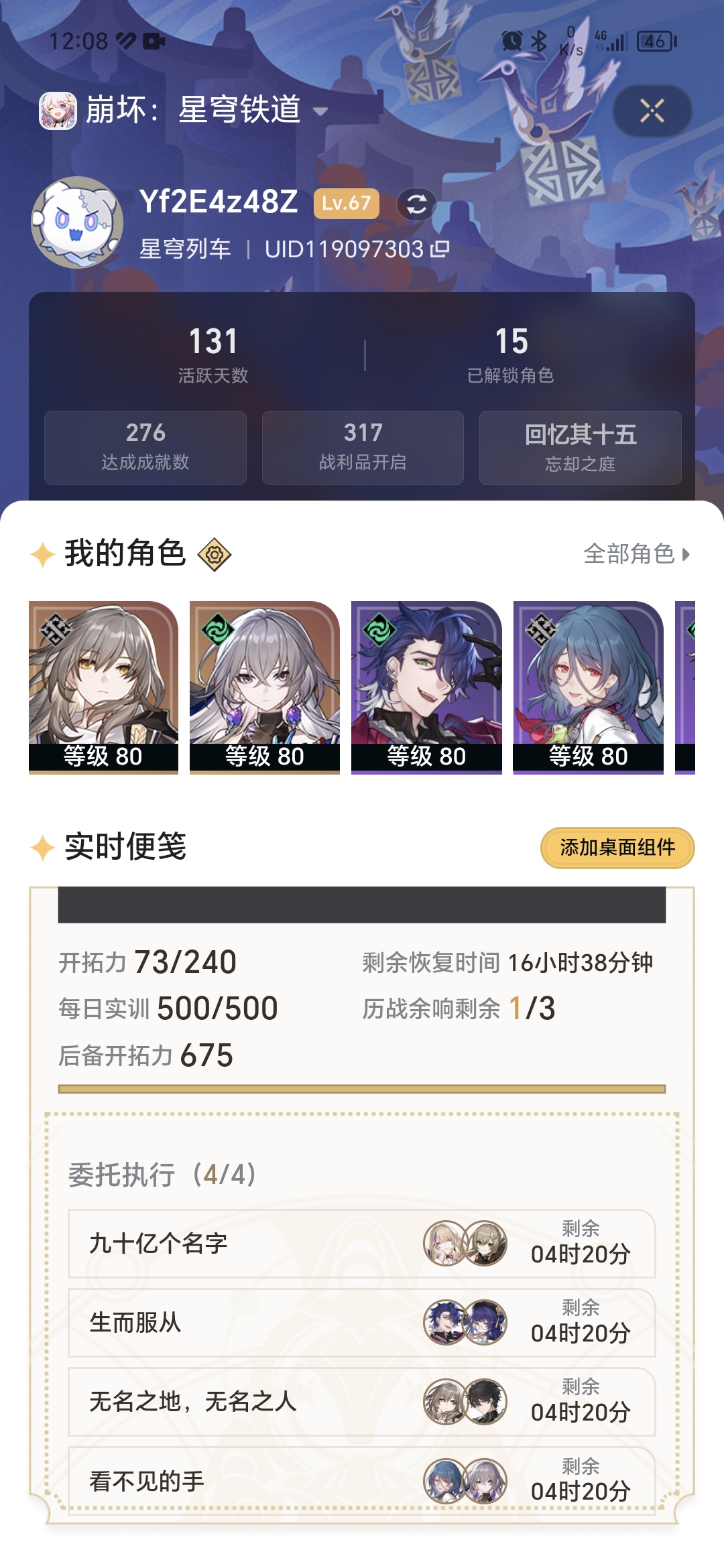Tap 添加桌面组件 button
The image size is (724, 1568).
[x=617, y=848]
